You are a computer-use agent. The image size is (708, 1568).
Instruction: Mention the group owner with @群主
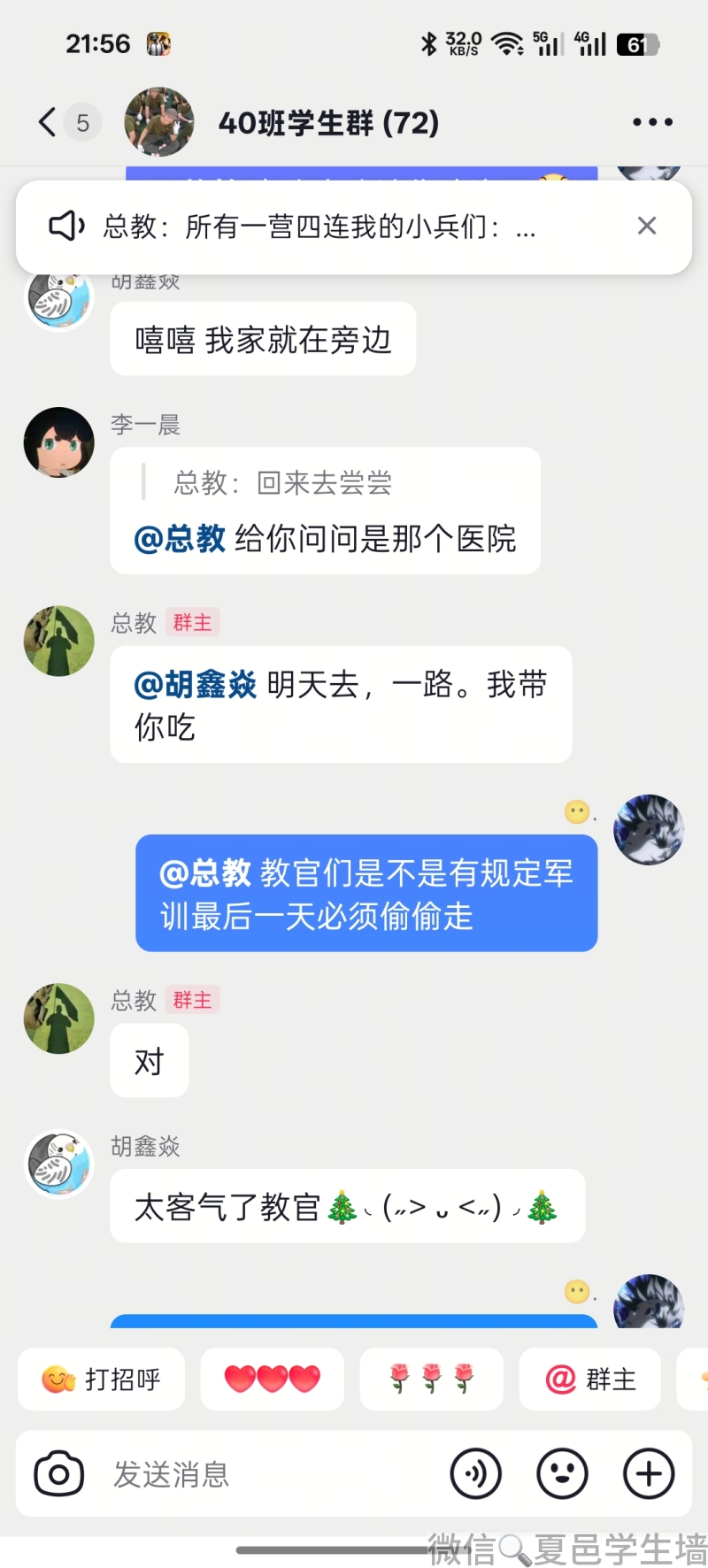click(x=590, y=1379)
